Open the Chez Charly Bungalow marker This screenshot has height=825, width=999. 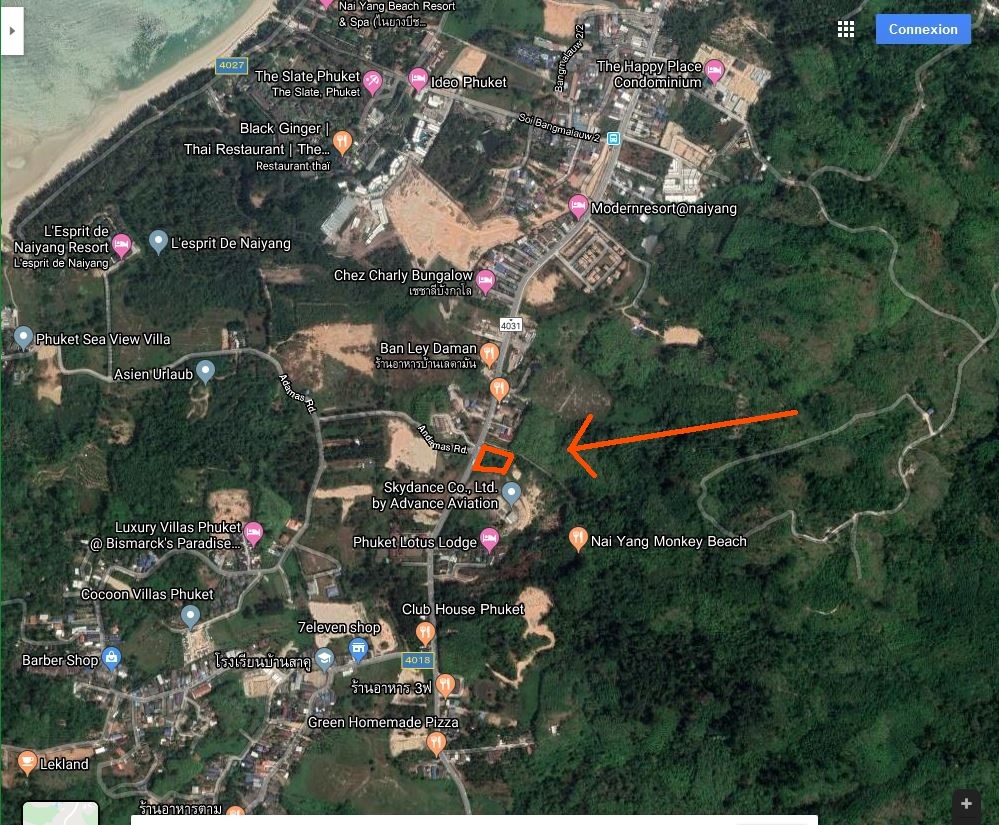486,281
